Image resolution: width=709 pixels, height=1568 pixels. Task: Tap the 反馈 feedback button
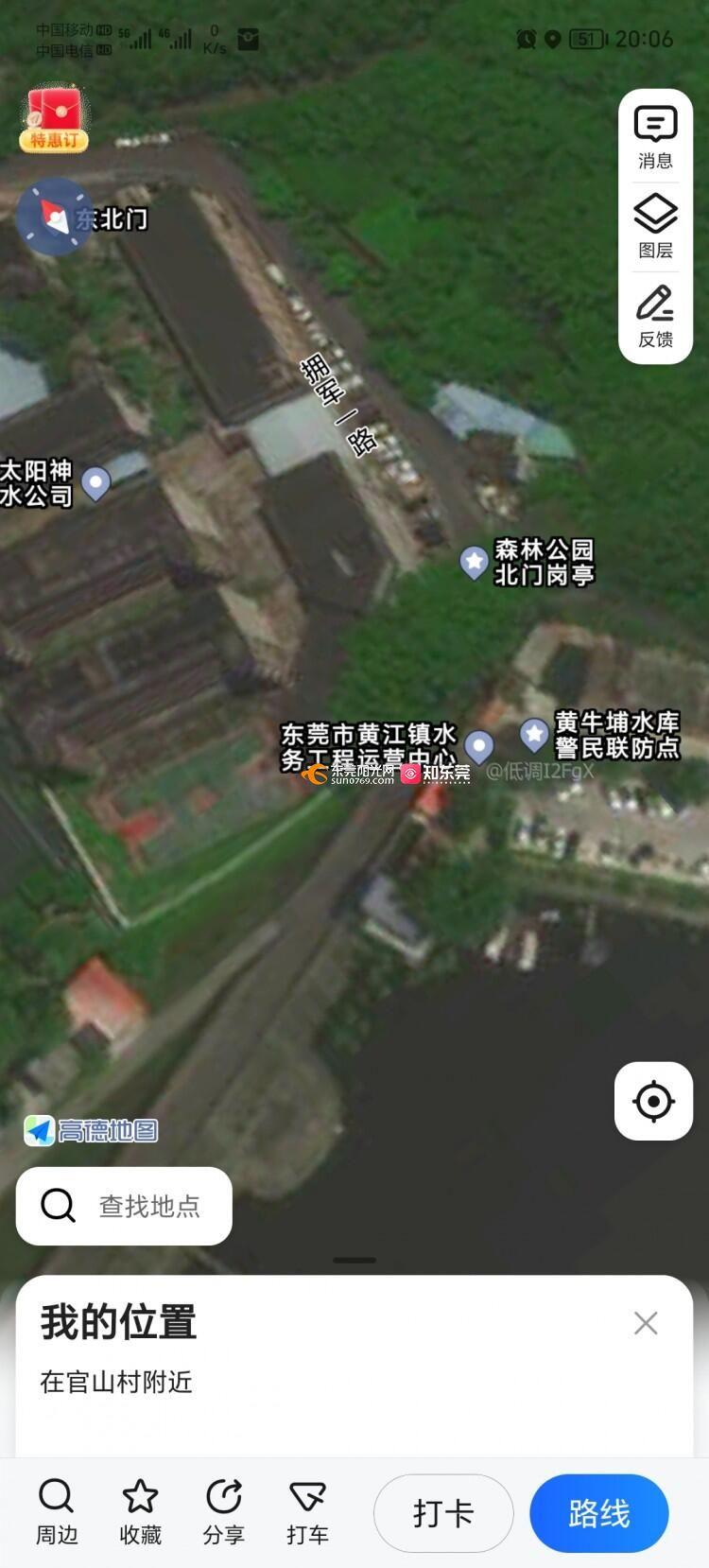[x=655, y=316]
